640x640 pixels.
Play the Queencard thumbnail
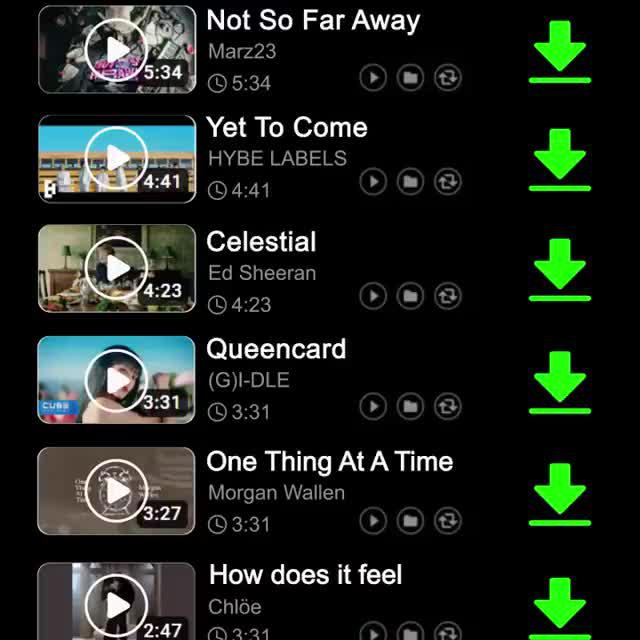[117, 380]
